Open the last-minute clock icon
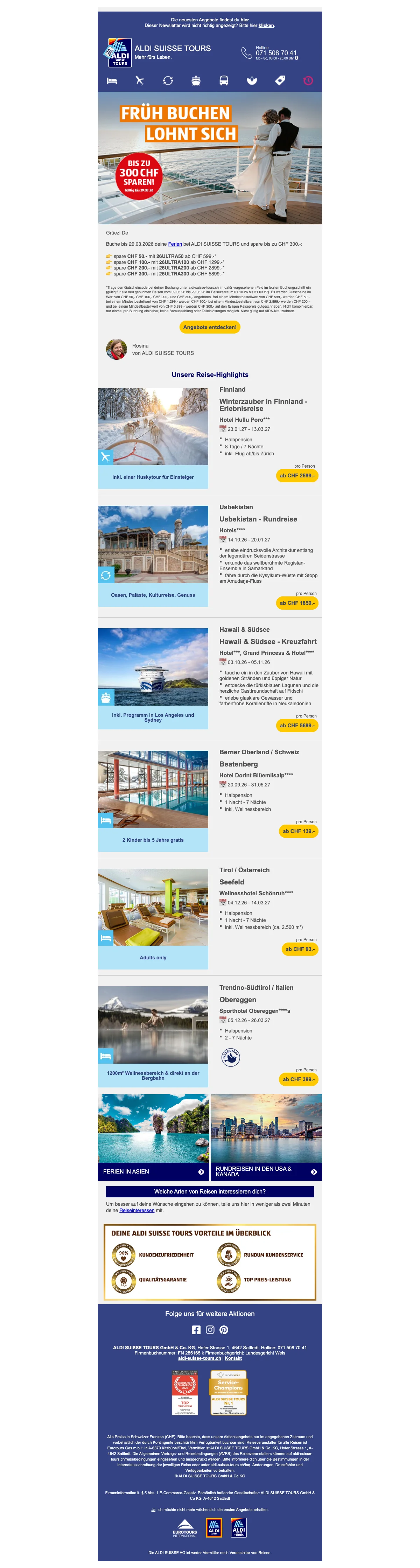This screenshot has height=1568, width=420. (308, 80)
